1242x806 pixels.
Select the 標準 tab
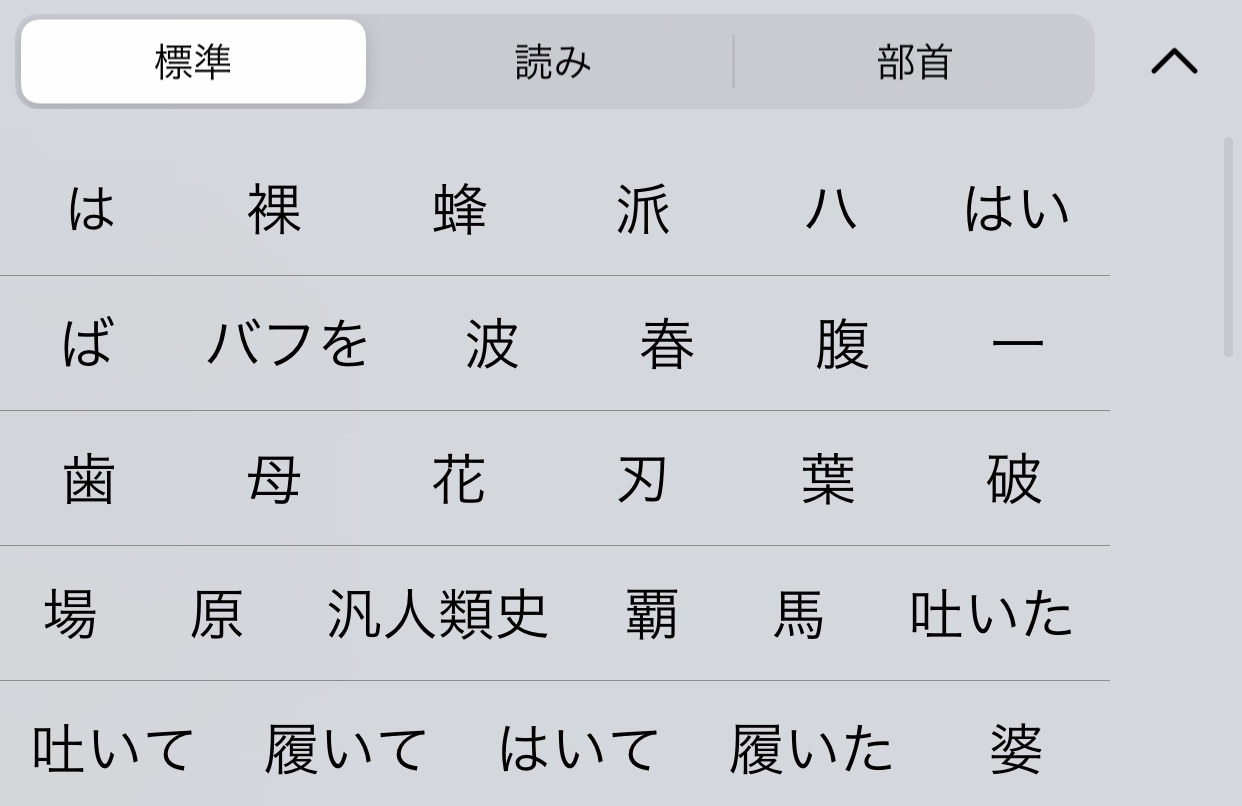[x=193, y=62]
